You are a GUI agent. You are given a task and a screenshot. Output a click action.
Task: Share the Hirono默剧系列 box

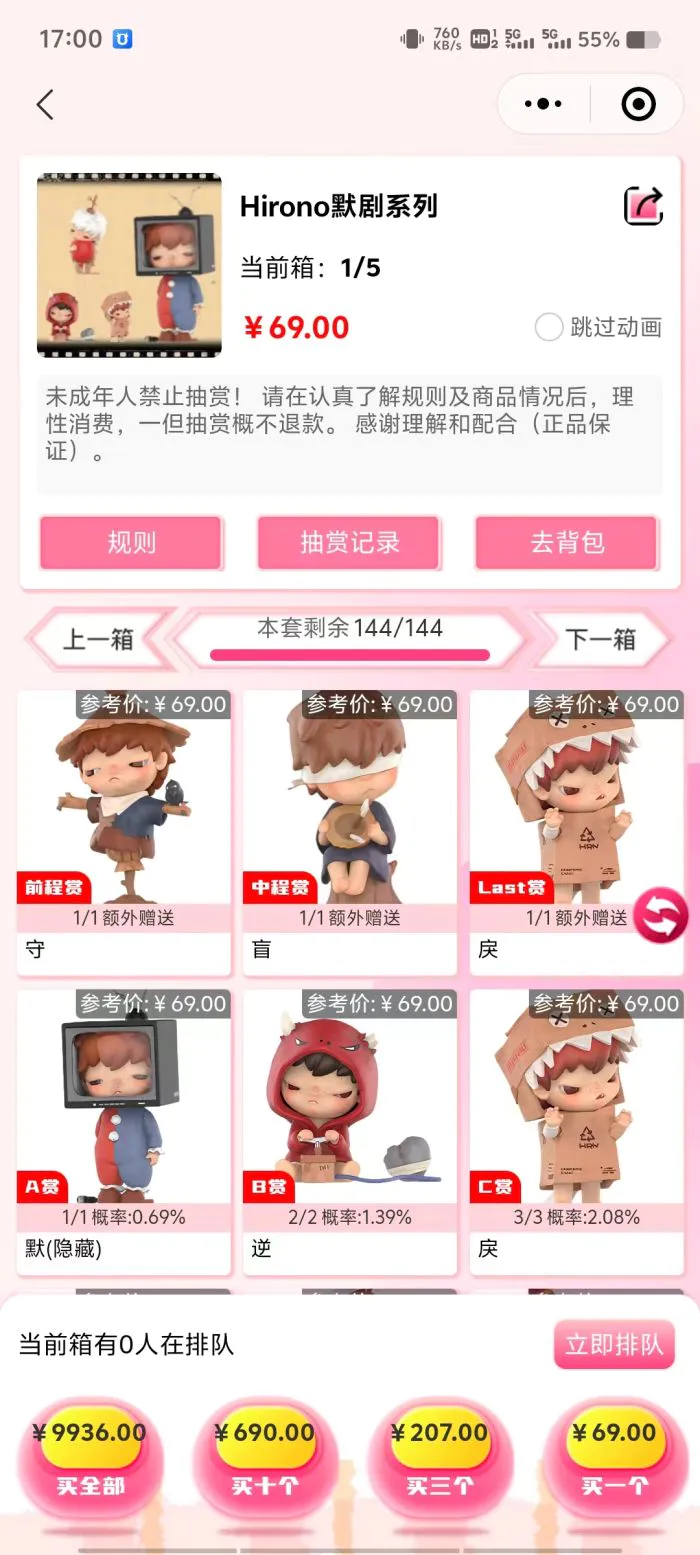pos(643,206)
